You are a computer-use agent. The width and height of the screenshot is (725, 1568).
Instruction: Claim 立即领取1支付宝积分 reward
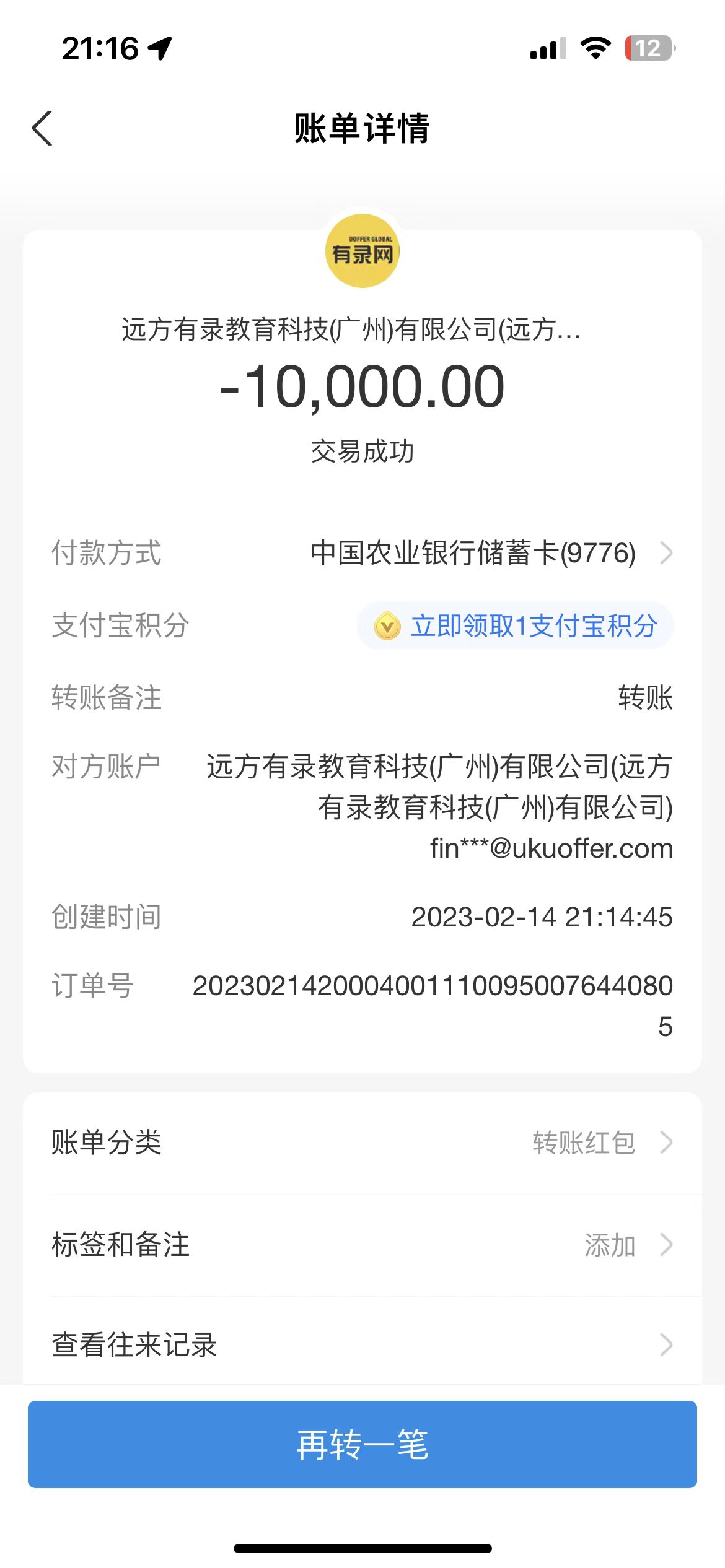[x=516, y=625]
